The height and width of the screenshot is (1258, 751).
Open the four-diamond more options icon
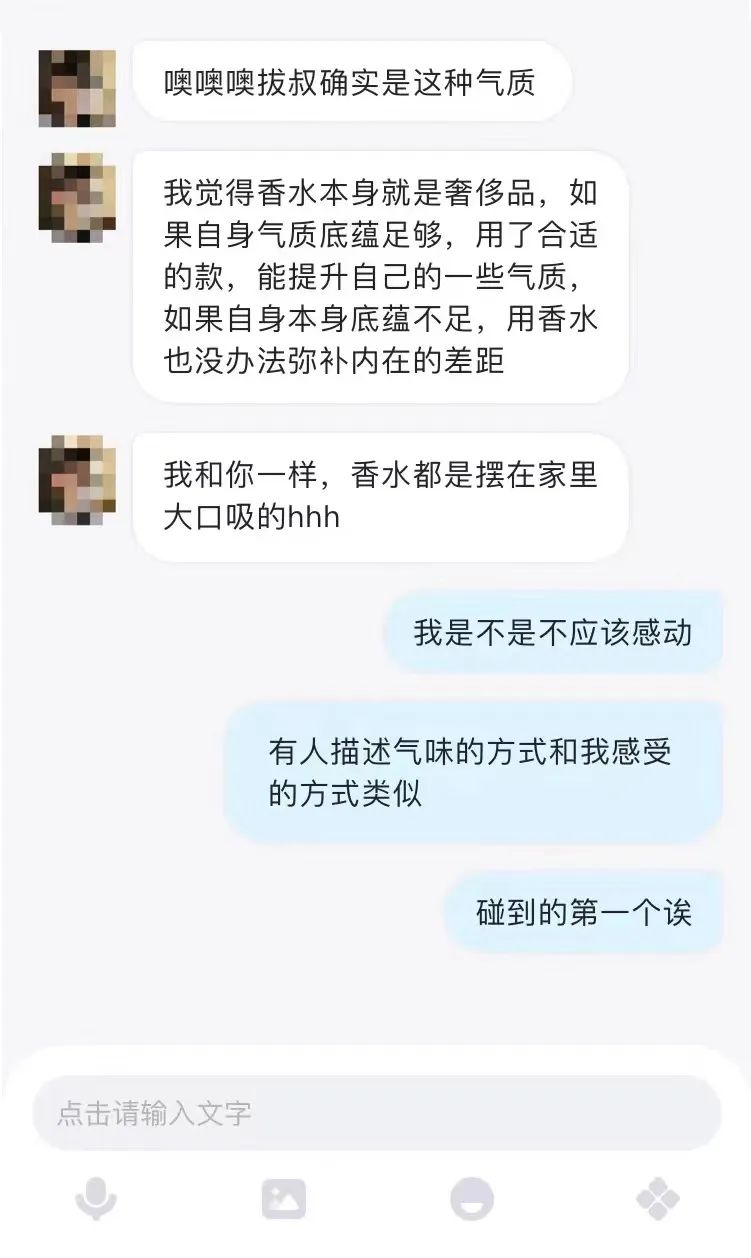click(x=658, y=1198)
